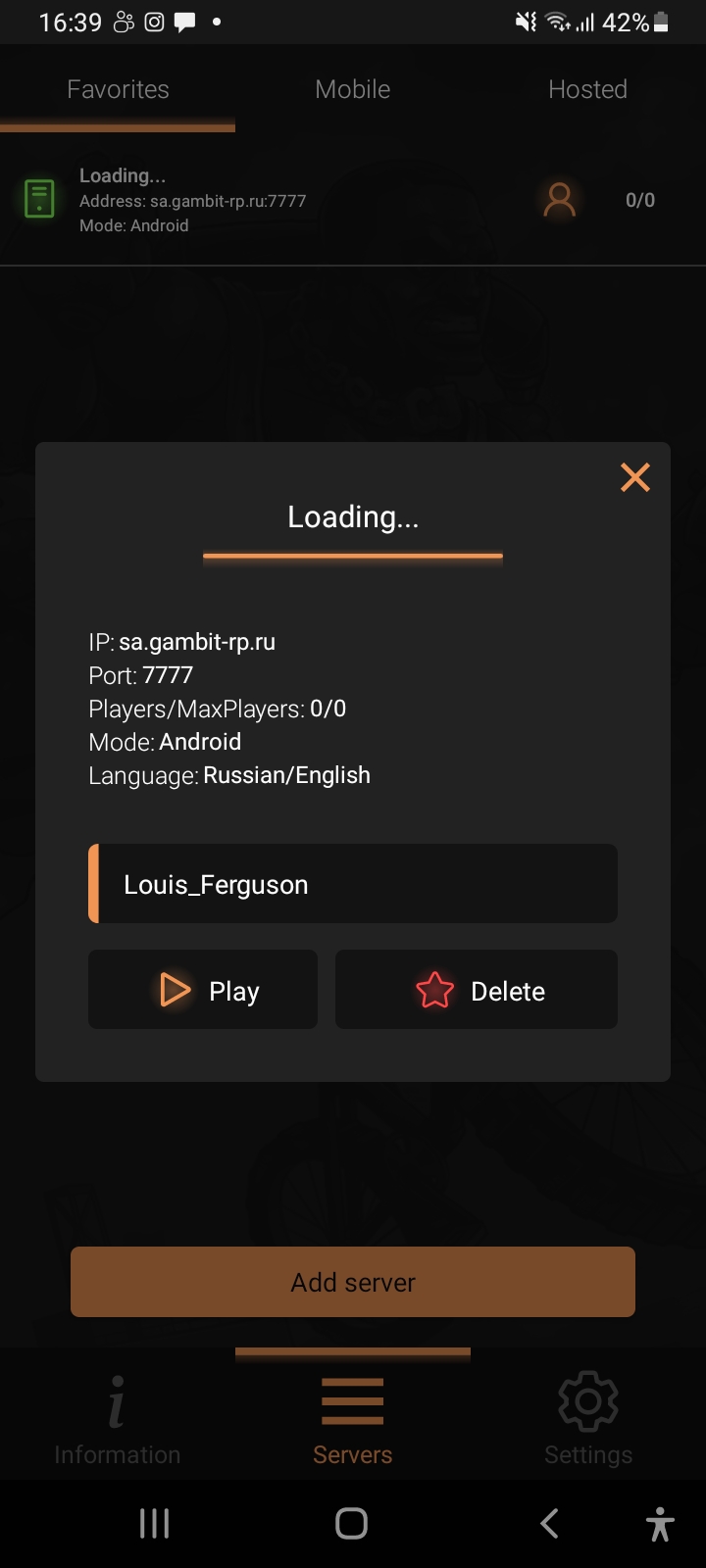
Task: Select the Servers bottom tab
Action: (353, 1419)
